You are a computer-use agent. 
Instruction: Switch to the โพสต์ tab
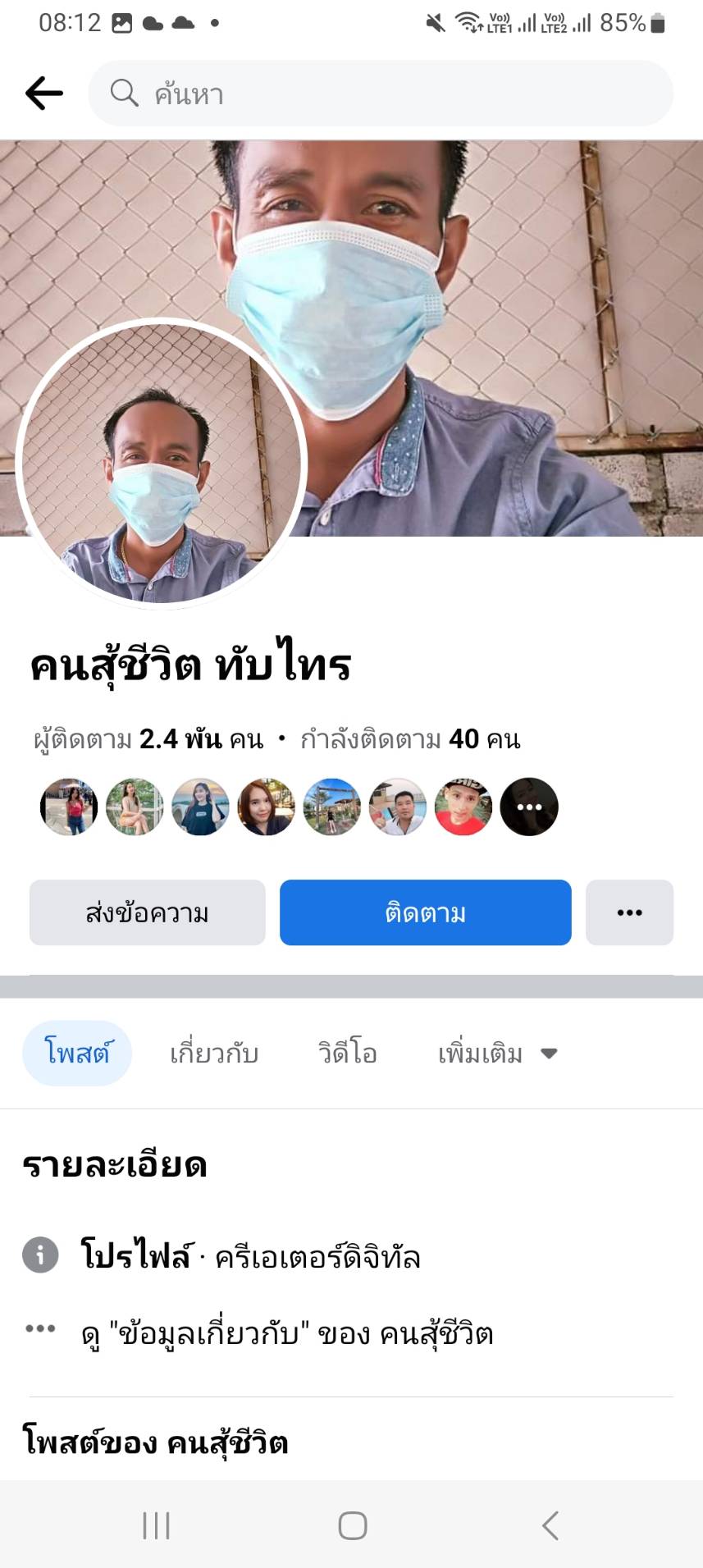point(77,1053)
